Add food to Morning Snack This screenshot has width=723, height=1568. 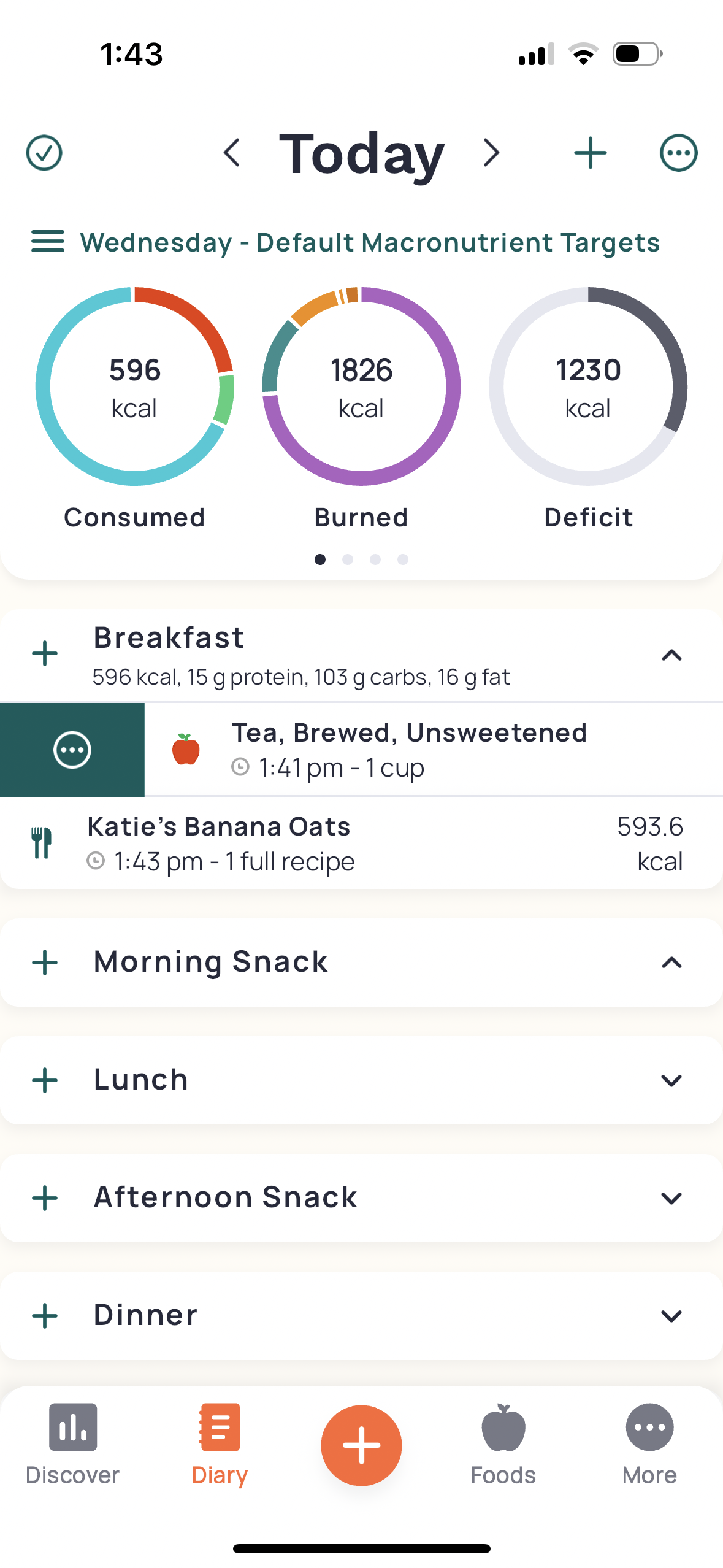click(45, 962)
